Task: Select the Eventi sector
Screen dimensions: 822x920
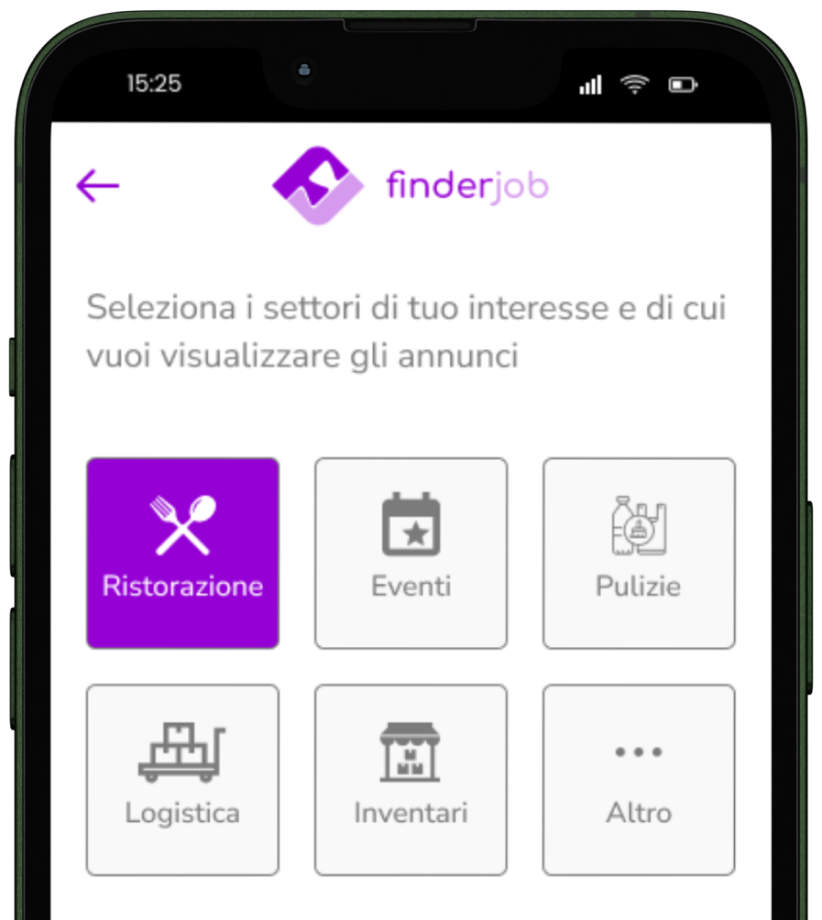Action: coord(411,553)
